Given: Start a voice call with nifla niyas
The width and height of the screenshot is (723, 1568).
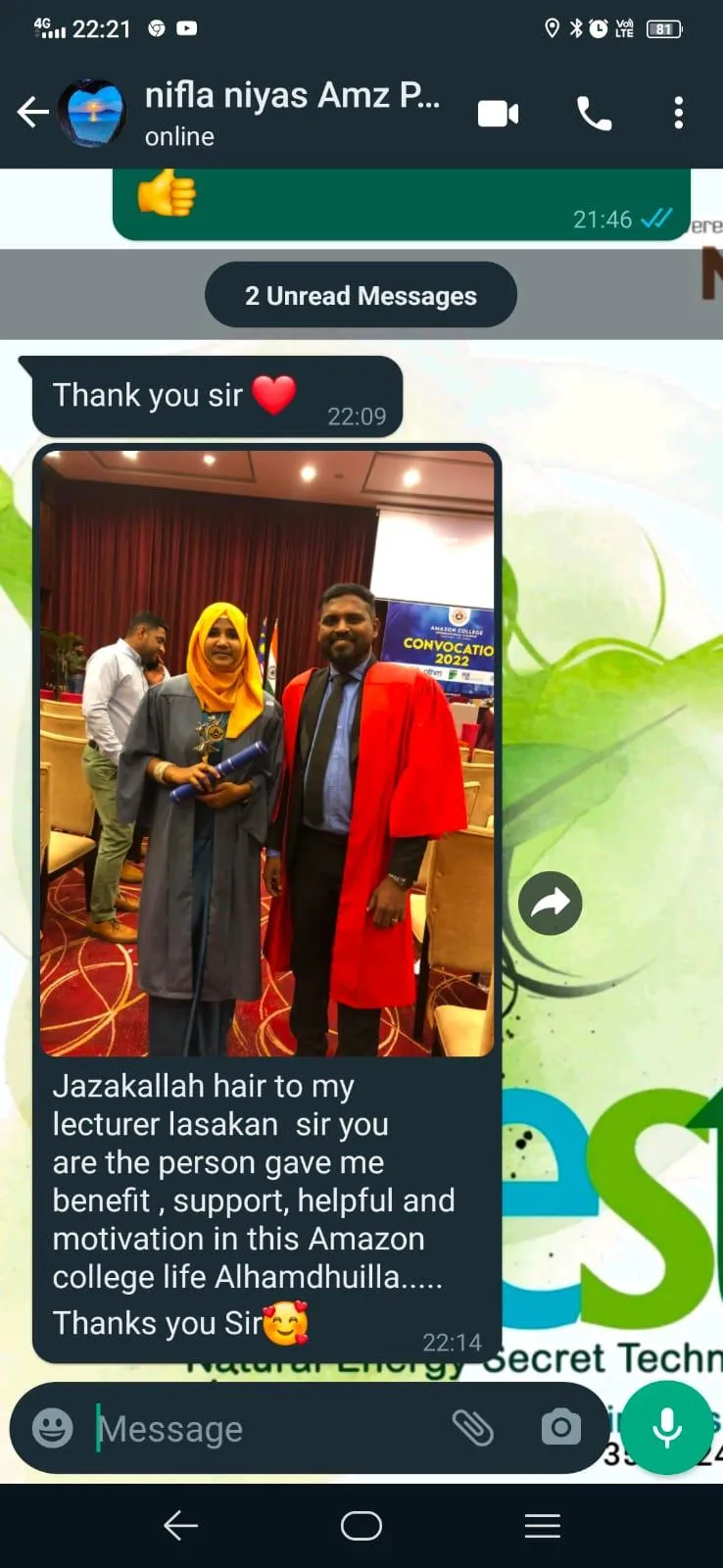Looking at the screenshot, I should 594,114.
